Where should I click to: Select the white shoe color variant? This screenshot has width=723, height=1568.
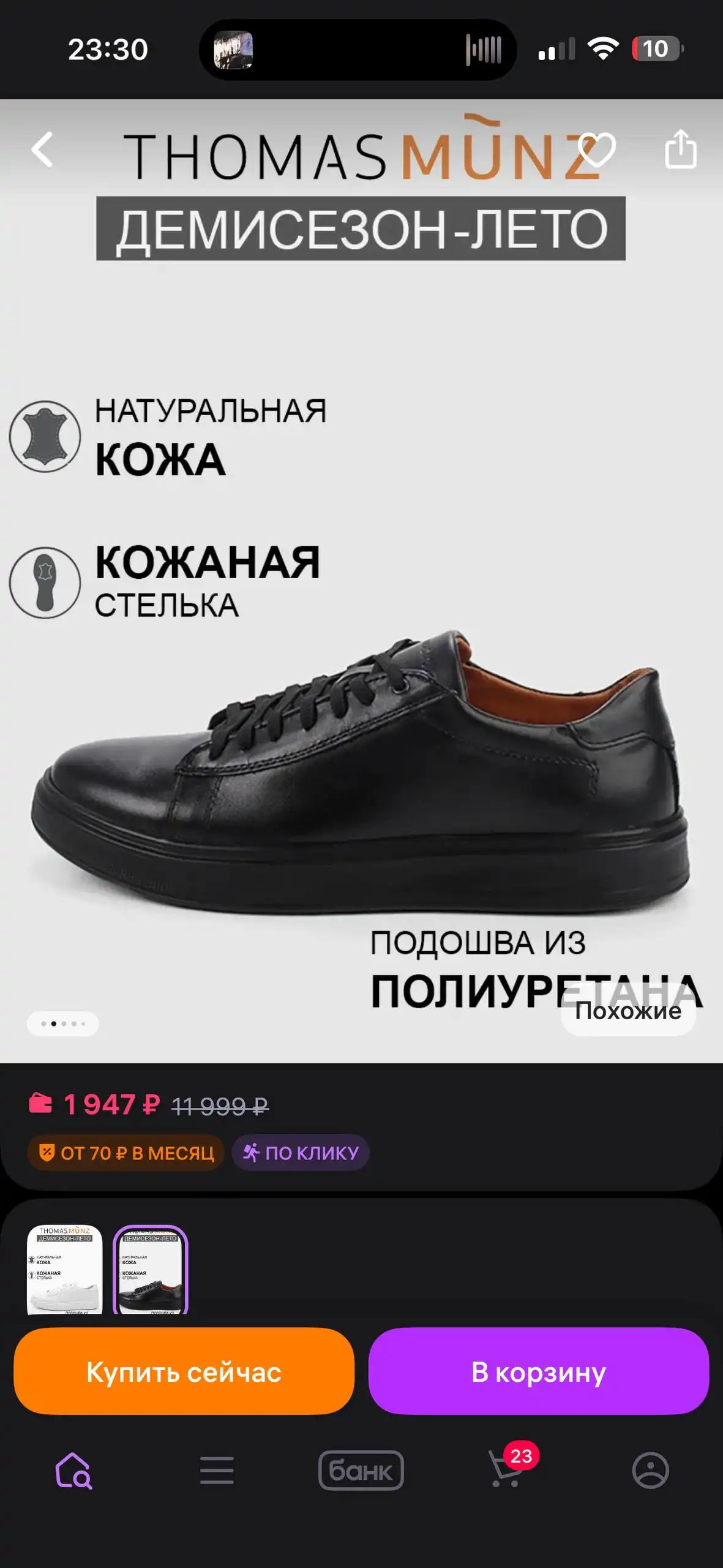64,1269
